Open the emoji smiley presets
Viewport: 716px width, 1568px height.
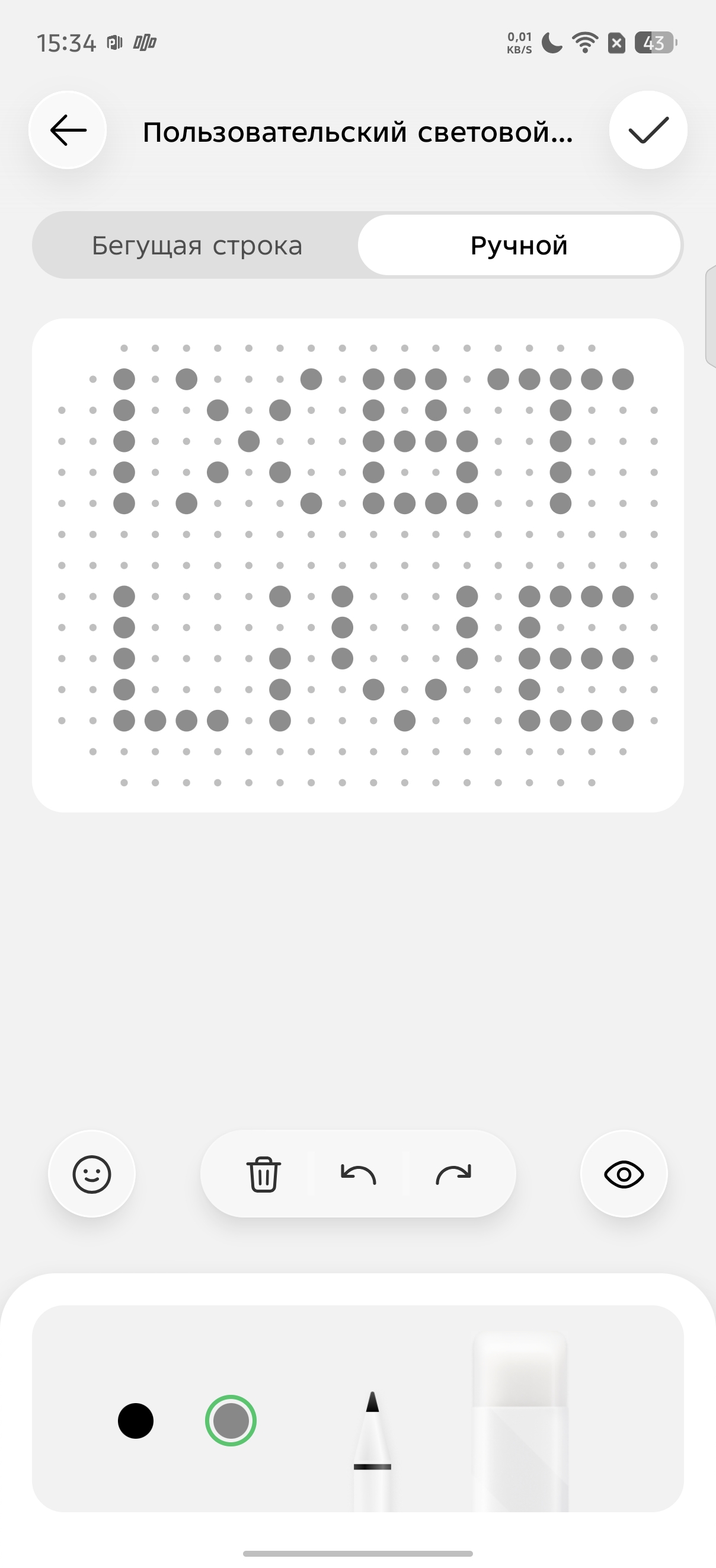click(x=92, y=1174)
